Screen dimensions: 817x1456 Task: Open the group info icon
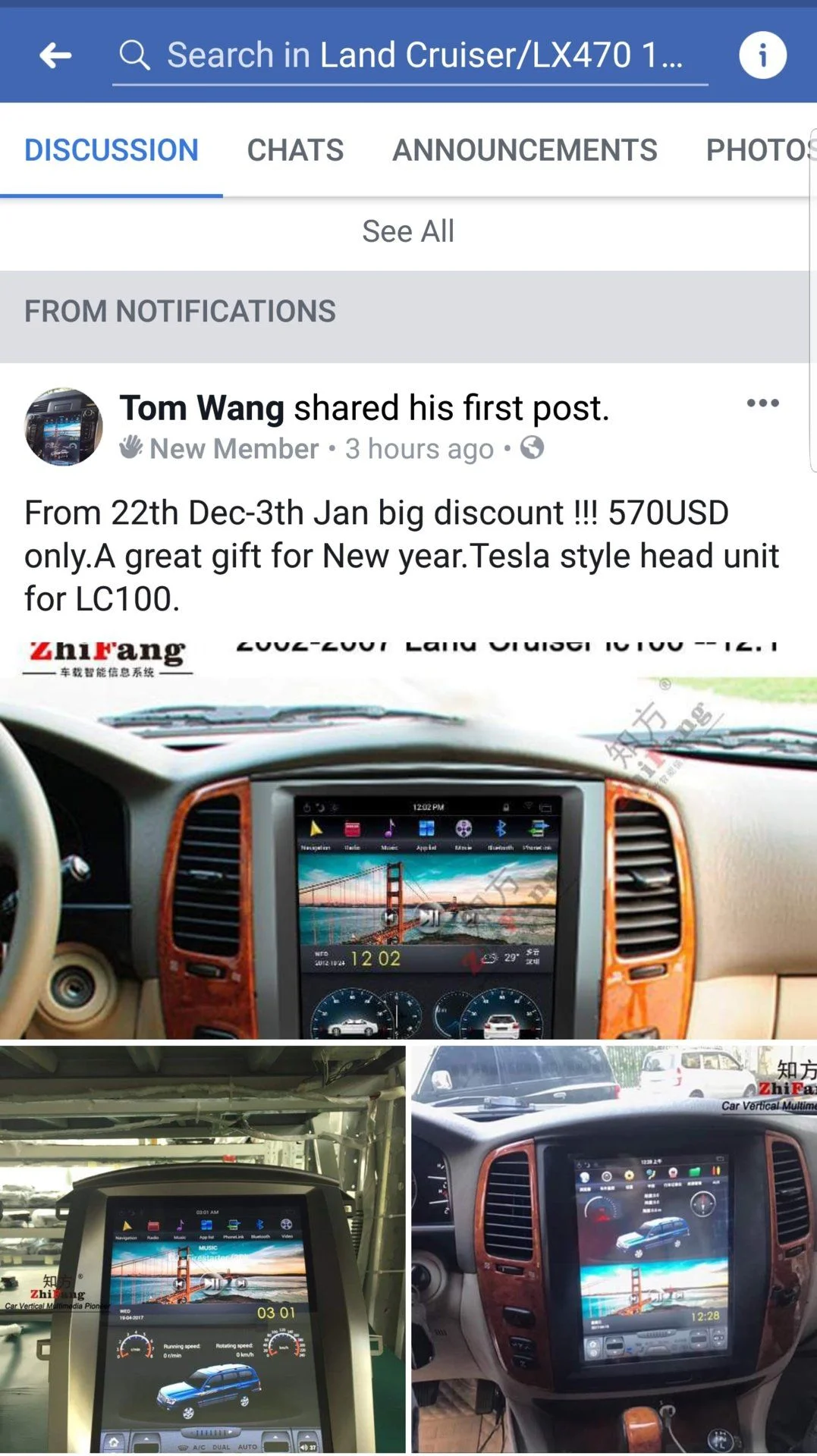(x=762, y=55)
